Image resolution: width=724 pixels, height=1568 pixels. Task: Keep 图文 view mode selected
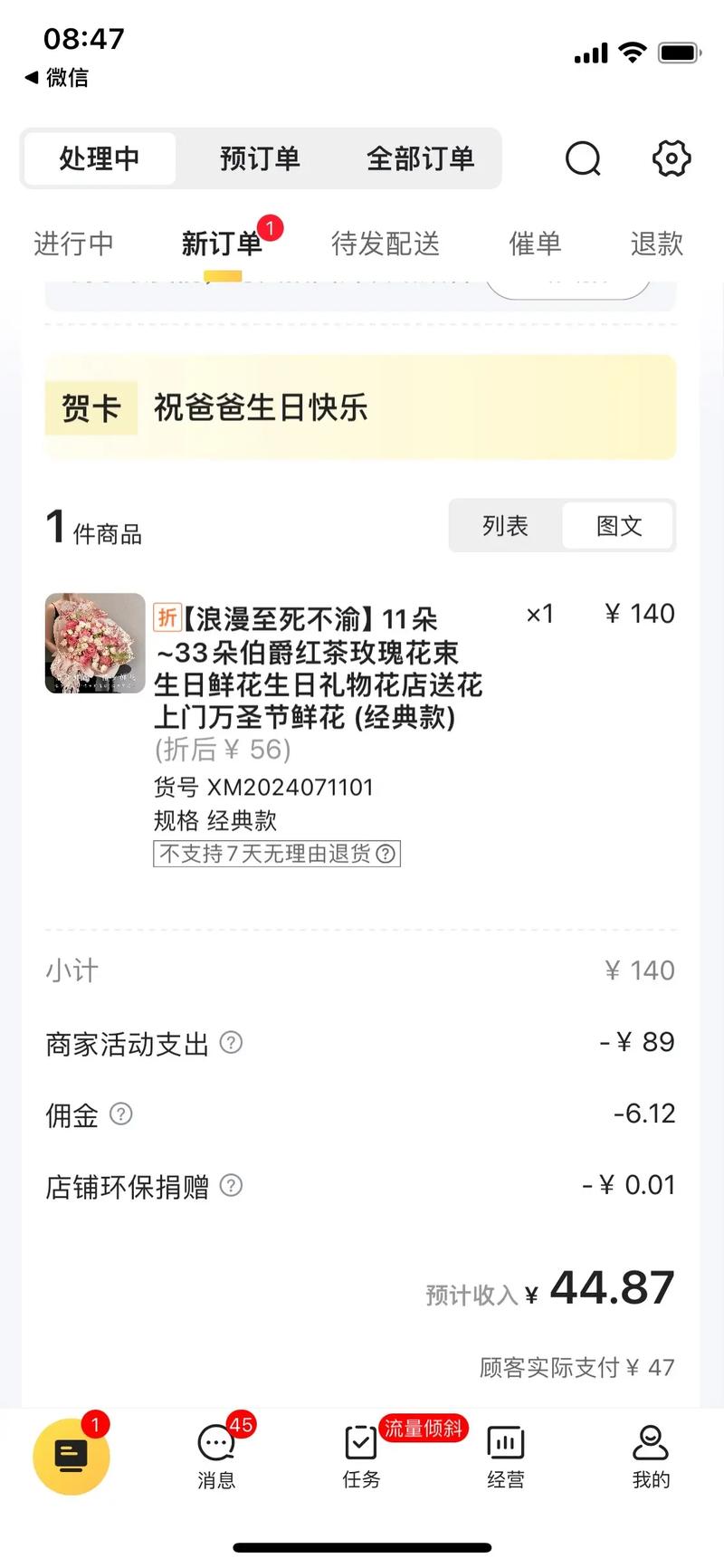click(619, 525)
